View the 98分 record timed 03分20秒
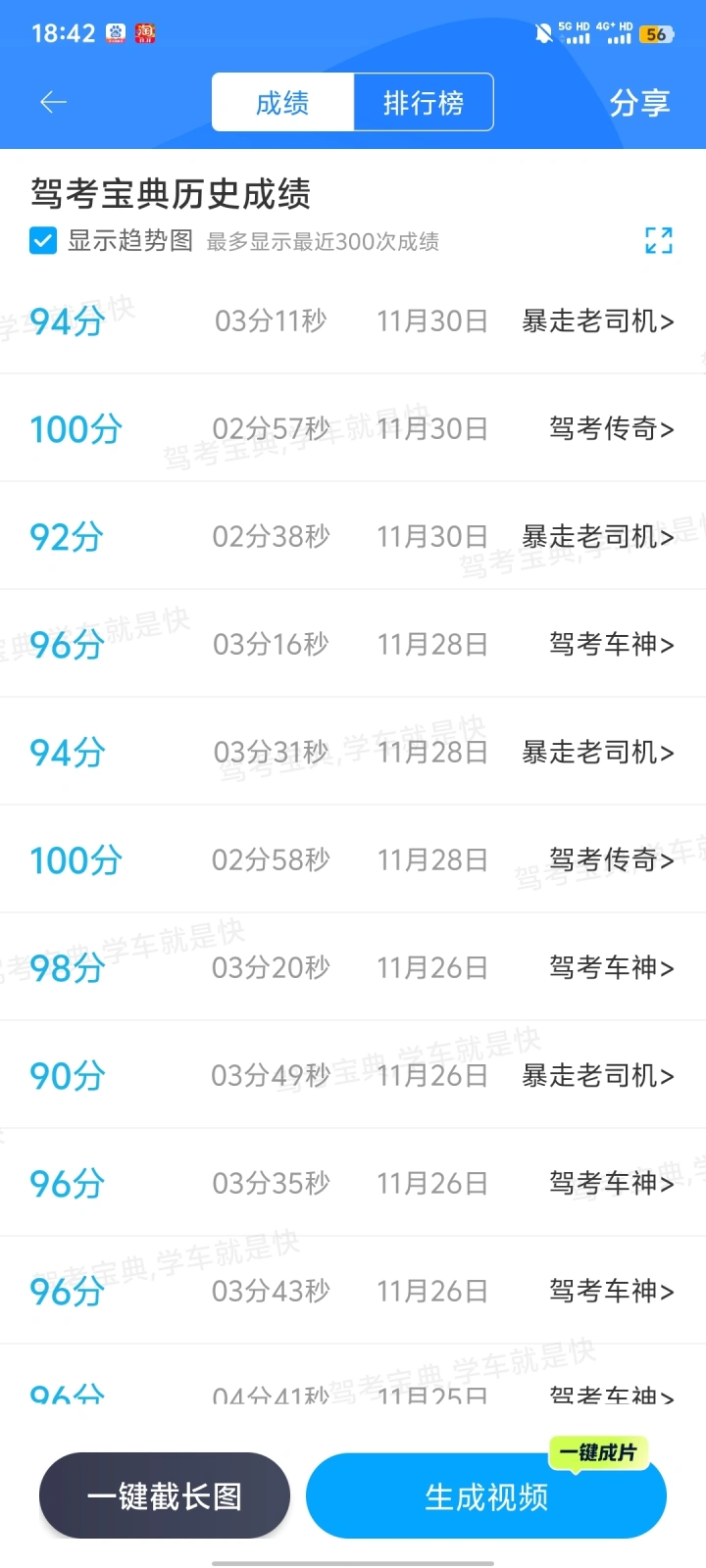This screenshot has width=706, height=1568. tap(353, 968)
